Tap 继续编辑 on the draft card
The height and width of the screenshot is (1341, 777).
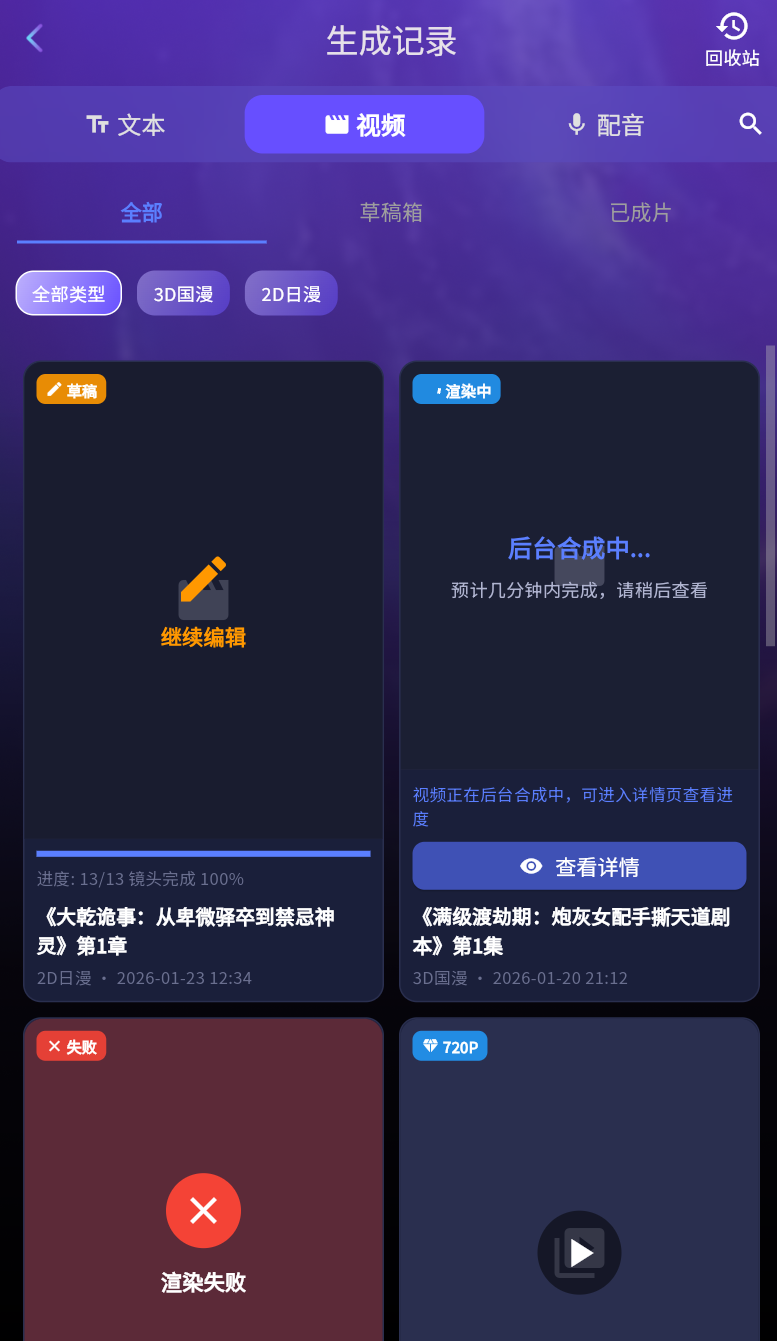point(203,636)
